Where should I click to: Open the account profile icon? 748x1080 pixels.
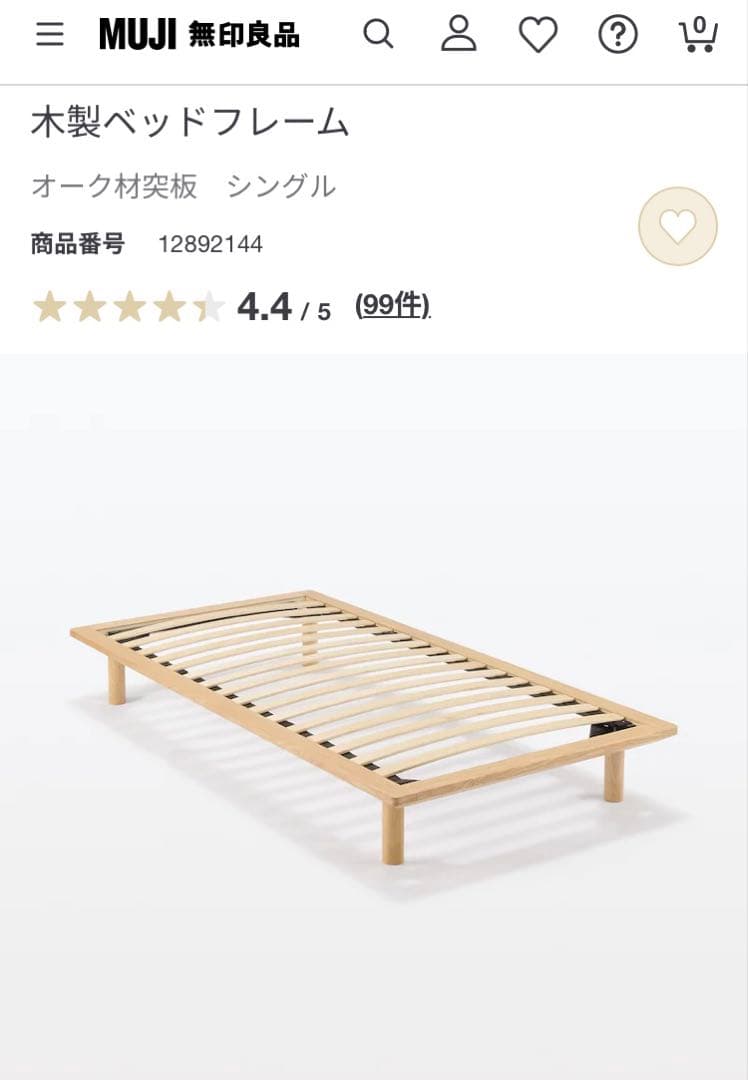(458, 35)
